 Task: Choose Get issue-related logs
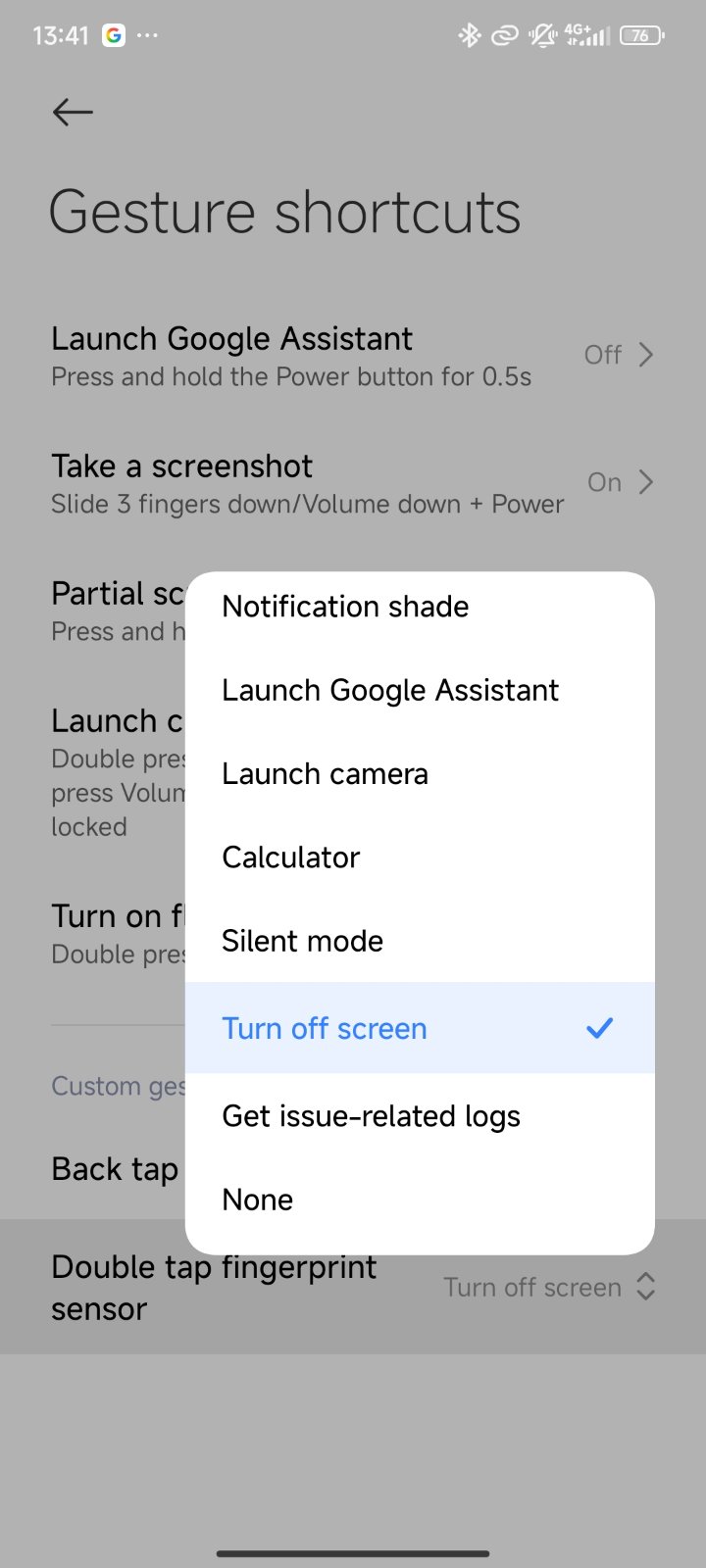click(x=420, y=1116)
